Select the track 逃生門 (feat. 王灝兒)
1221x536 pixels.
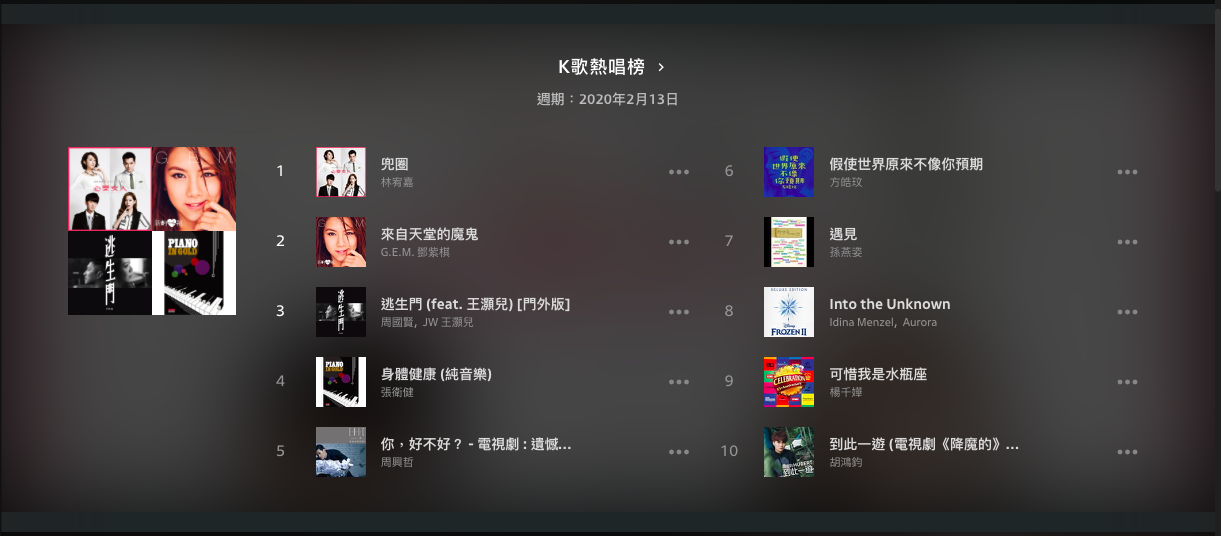(x=475, y=304)
